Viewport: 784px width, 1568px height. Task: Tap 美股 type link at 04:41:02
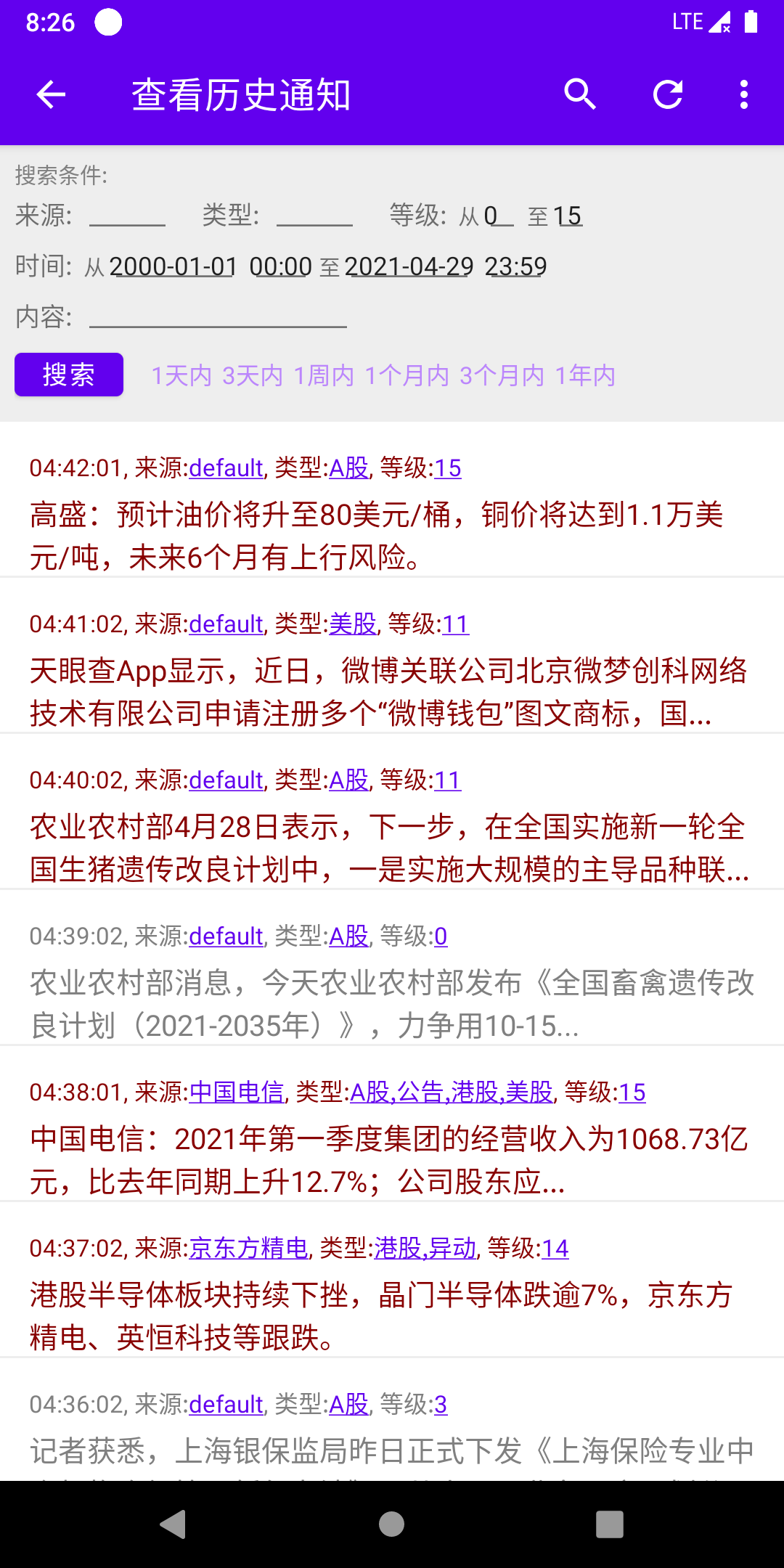pyautogui.click(x=353, y=624)
